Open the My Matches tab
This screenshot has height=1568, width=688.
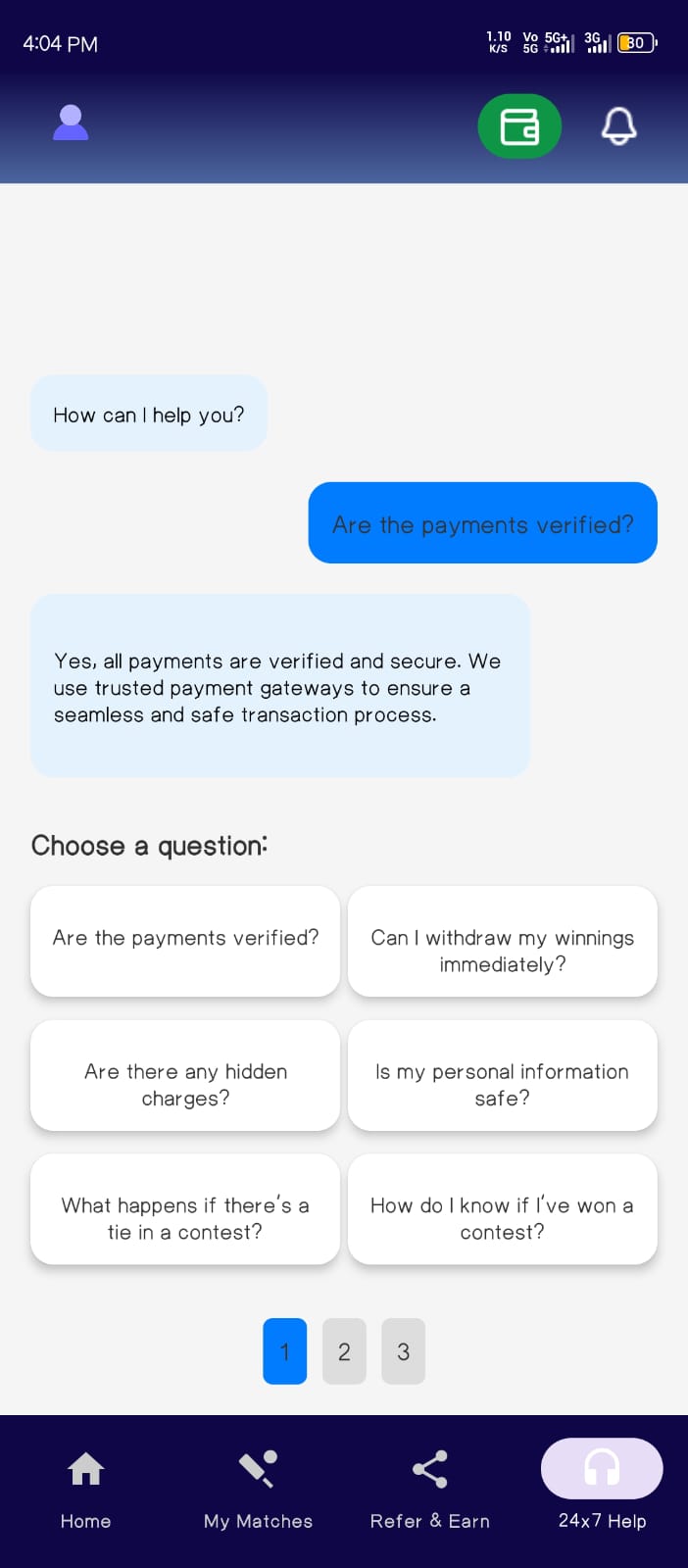(258, 1491)
